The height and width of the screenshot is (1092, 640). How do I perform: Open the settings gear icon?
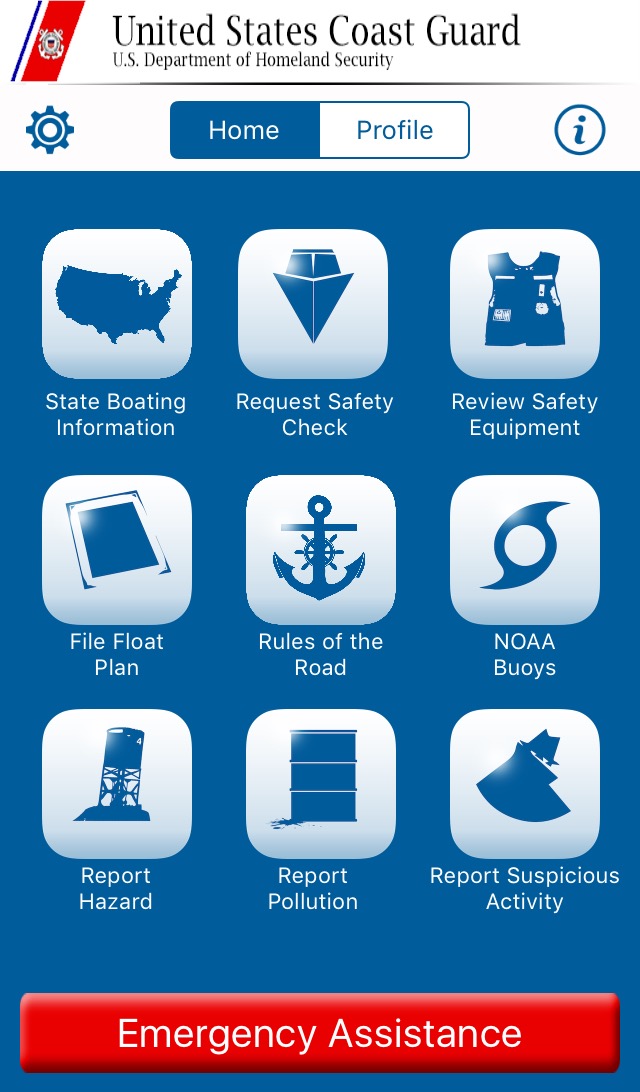(x=50, y=130)
